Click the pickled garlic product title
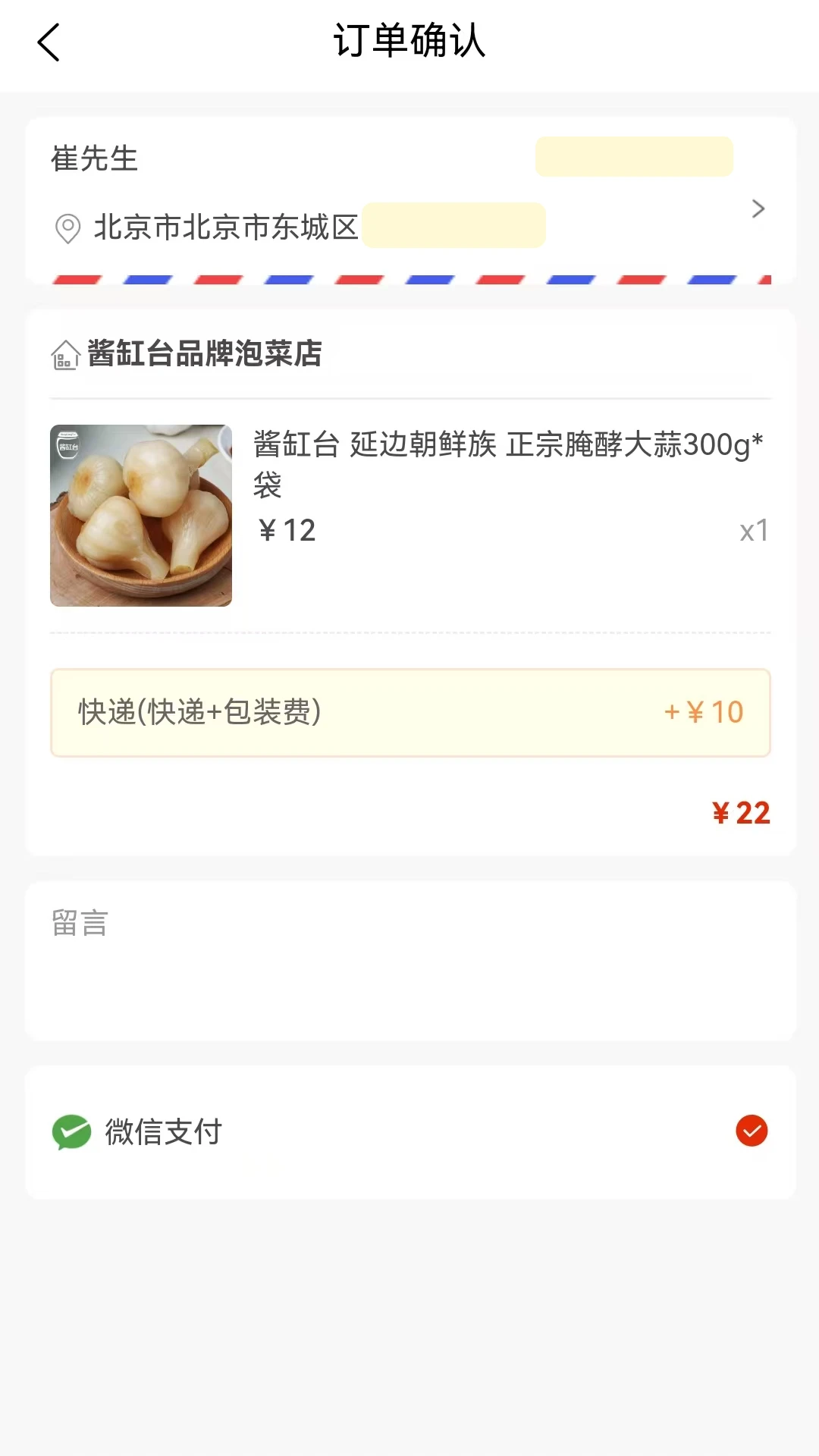819x1456 pixels. (x=508, y=463)
